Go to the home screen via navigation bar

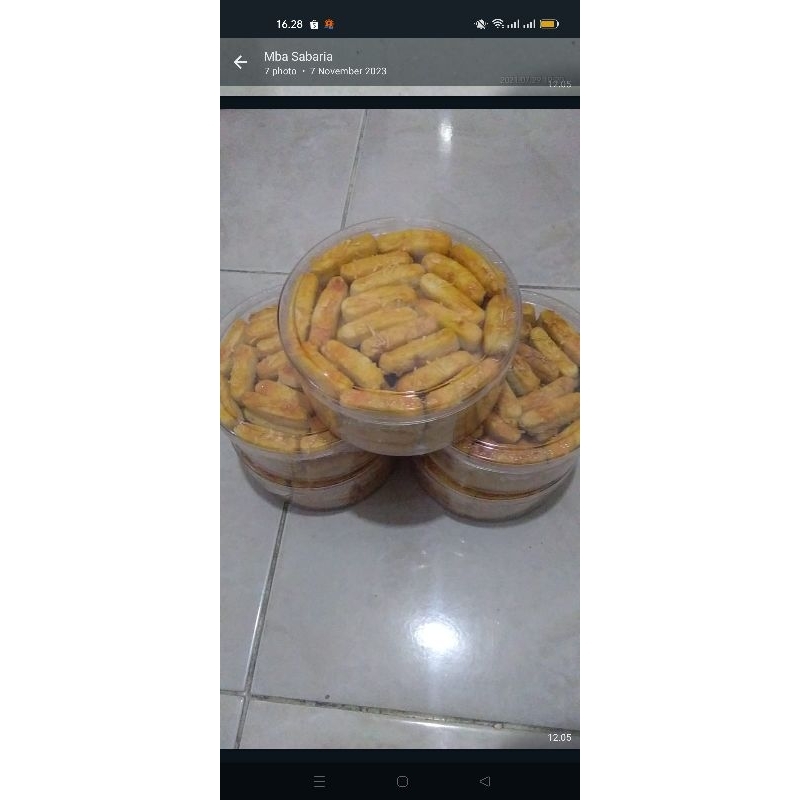tap(402, 781)
